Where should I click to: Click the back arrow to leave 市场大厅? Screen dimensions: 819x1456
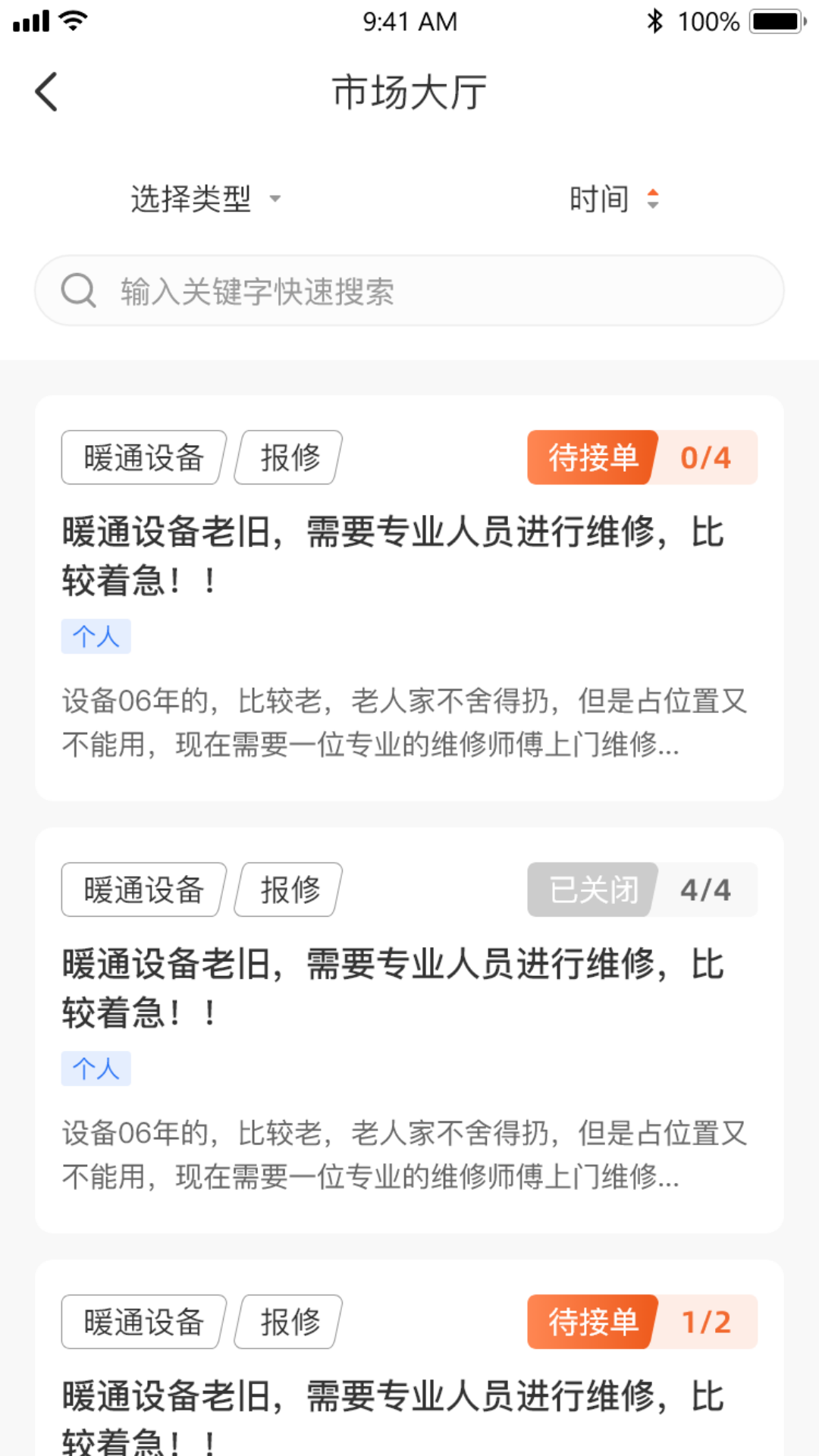click(x=45, y=90)
